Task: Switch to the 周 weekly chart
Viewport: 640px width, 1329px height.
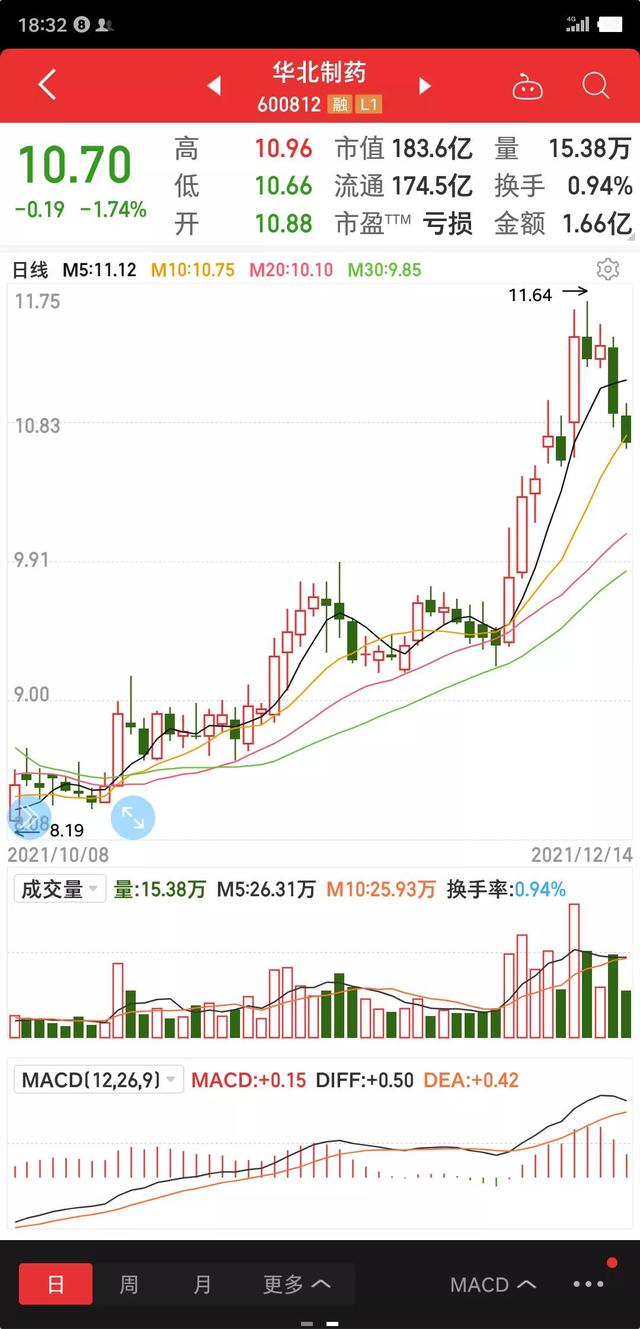Action: (129, 1284)
